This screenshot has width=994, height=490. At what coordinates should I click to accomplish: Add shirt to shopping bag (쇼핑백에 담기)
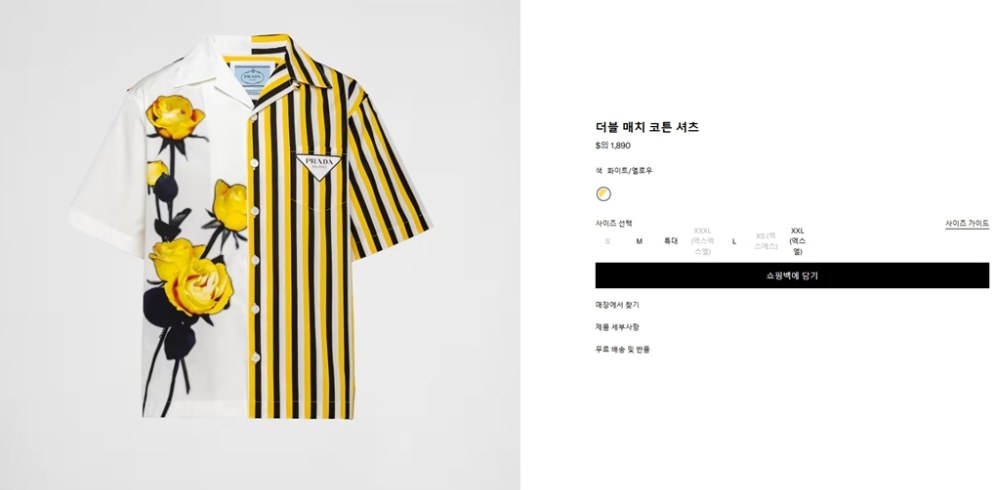[791, 275]
